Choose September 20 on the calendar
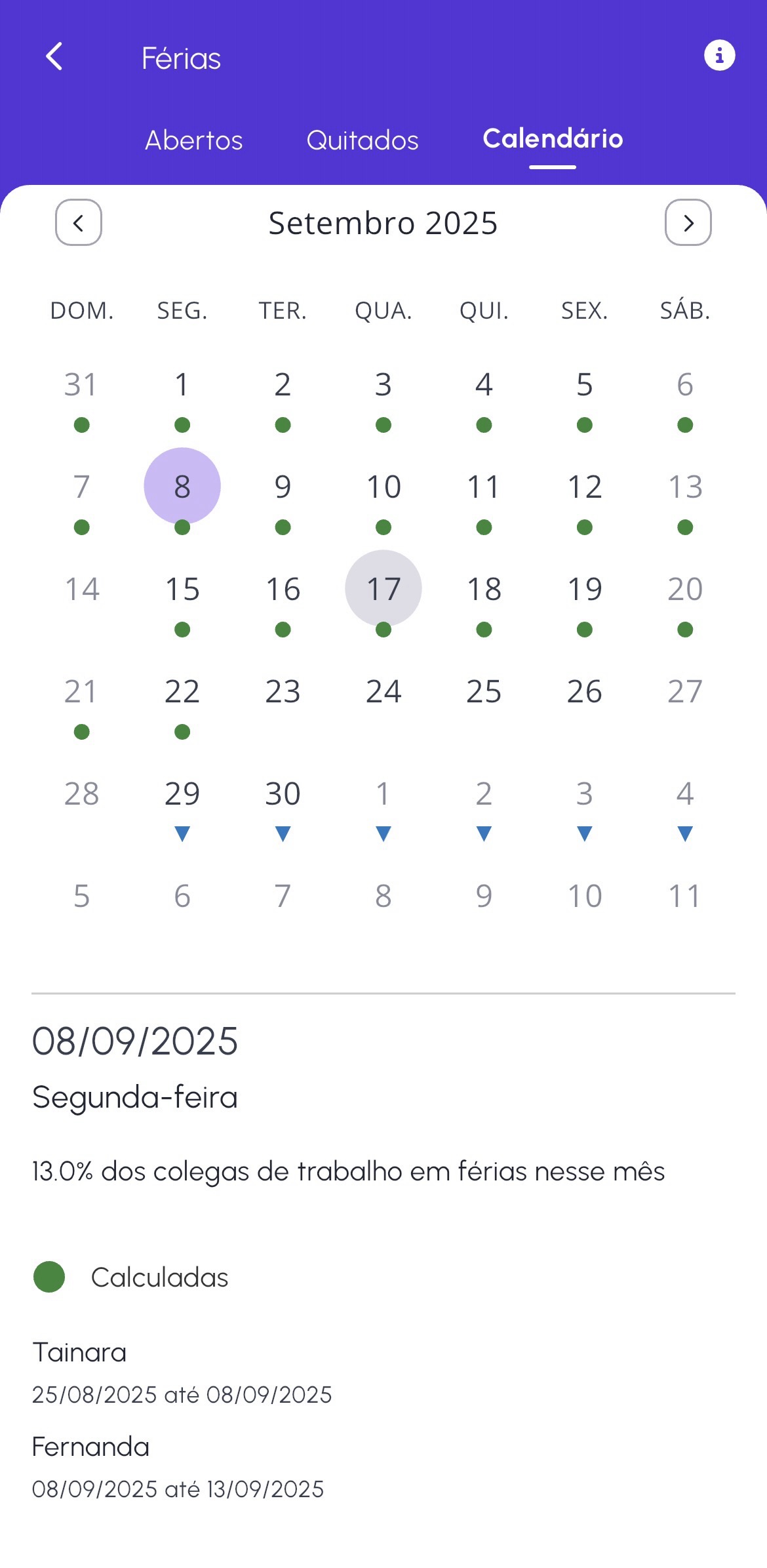767x1568 pixels. coord(685,589)
